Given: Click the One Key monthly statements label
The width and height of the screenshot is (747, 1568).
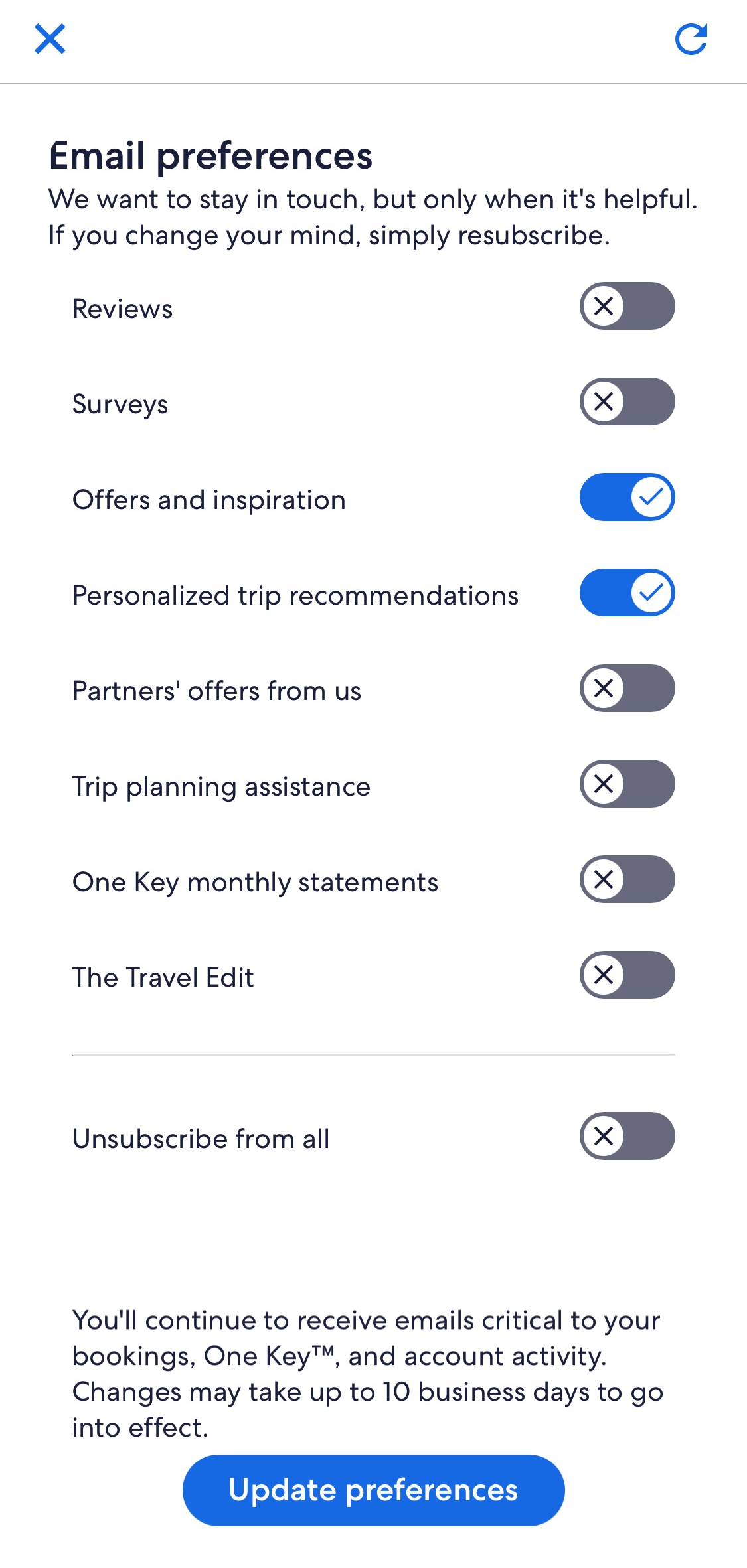Looking at the screenshot, I should pyautogui.click(x=255, y=882).
